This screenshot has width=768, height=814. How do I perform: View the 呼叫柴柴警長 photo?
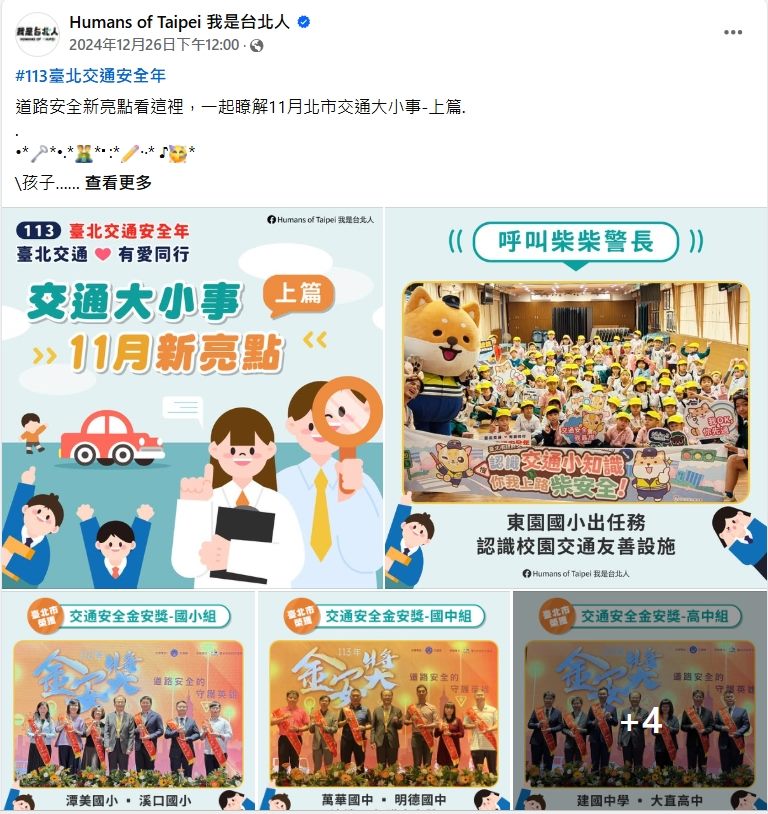click(575, 398)
